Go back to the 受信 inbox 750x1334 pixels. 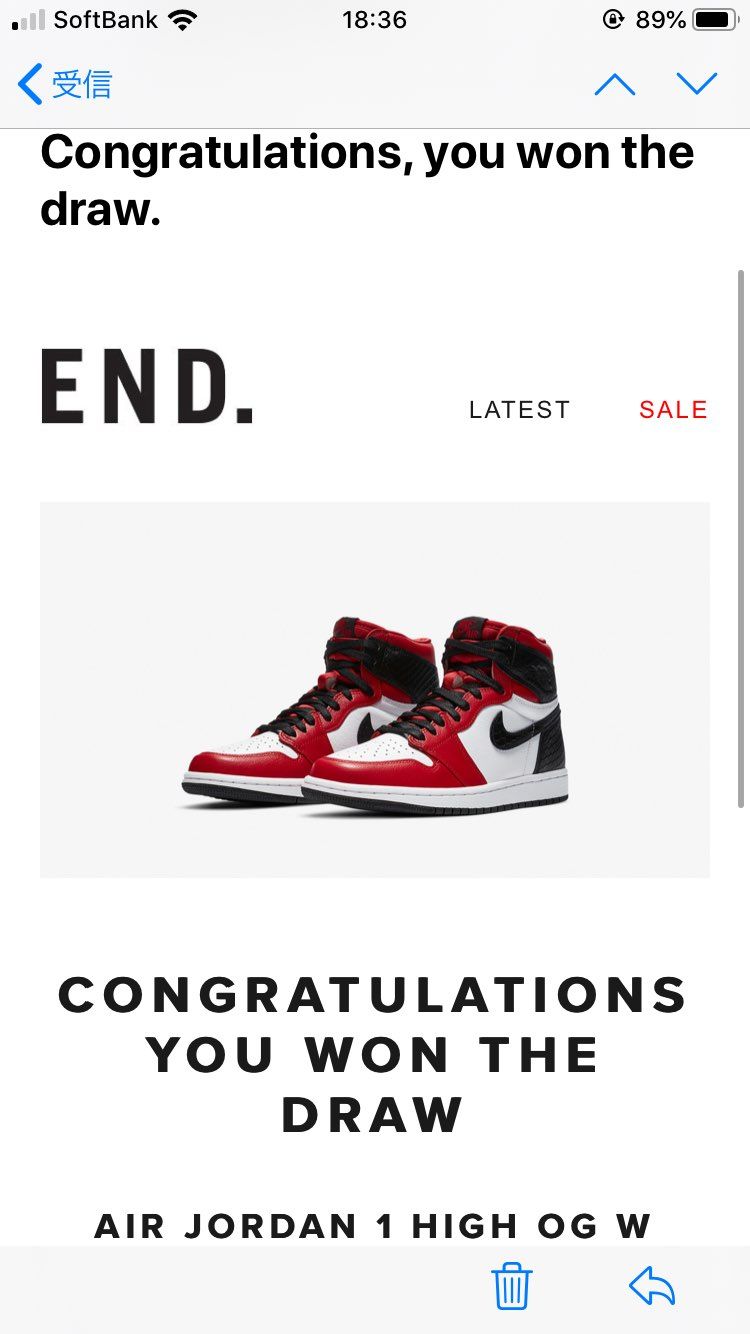[65, 84]
